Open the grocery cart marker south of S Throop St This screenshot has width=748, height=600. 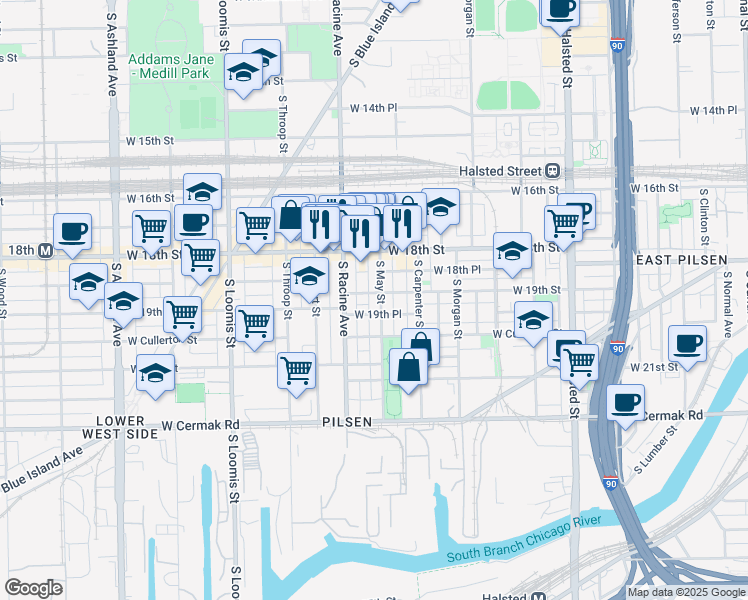tap(297, 370)
